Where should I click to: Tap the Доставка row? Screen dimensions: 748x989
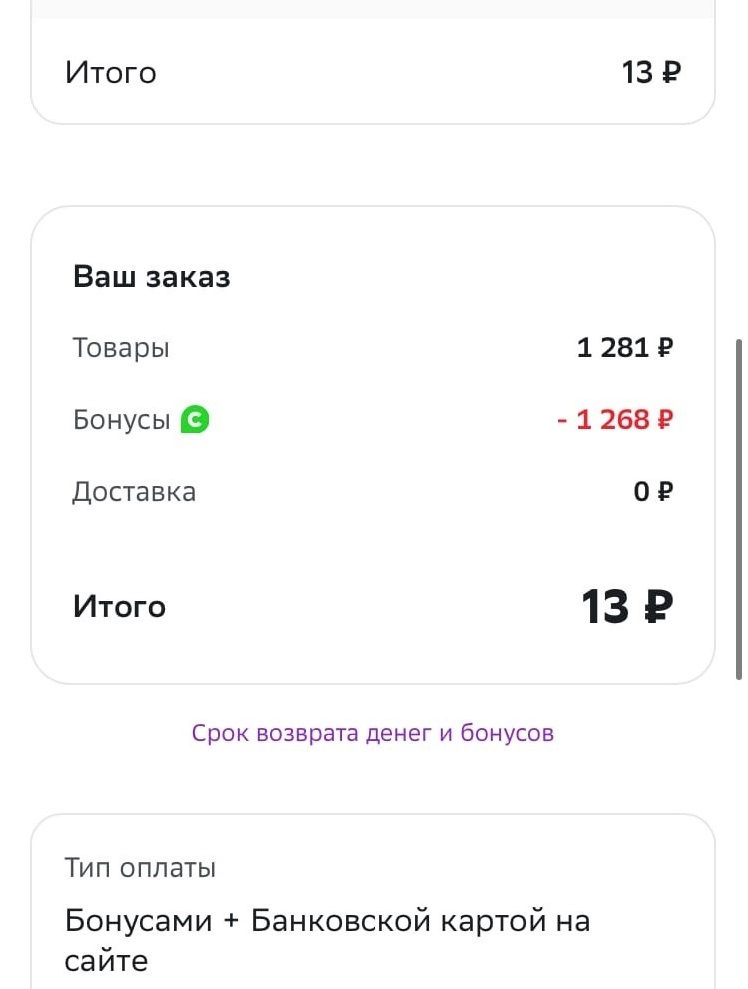pyautogui.click(x=134, y=491)
